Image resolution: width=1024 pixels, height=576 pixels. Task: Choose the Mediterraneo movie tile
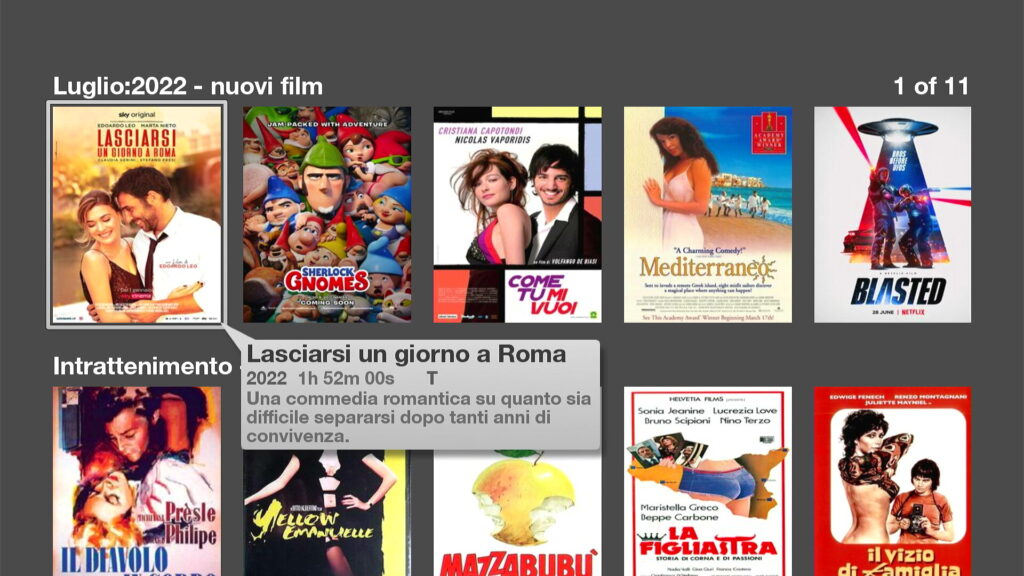point(708,214)
